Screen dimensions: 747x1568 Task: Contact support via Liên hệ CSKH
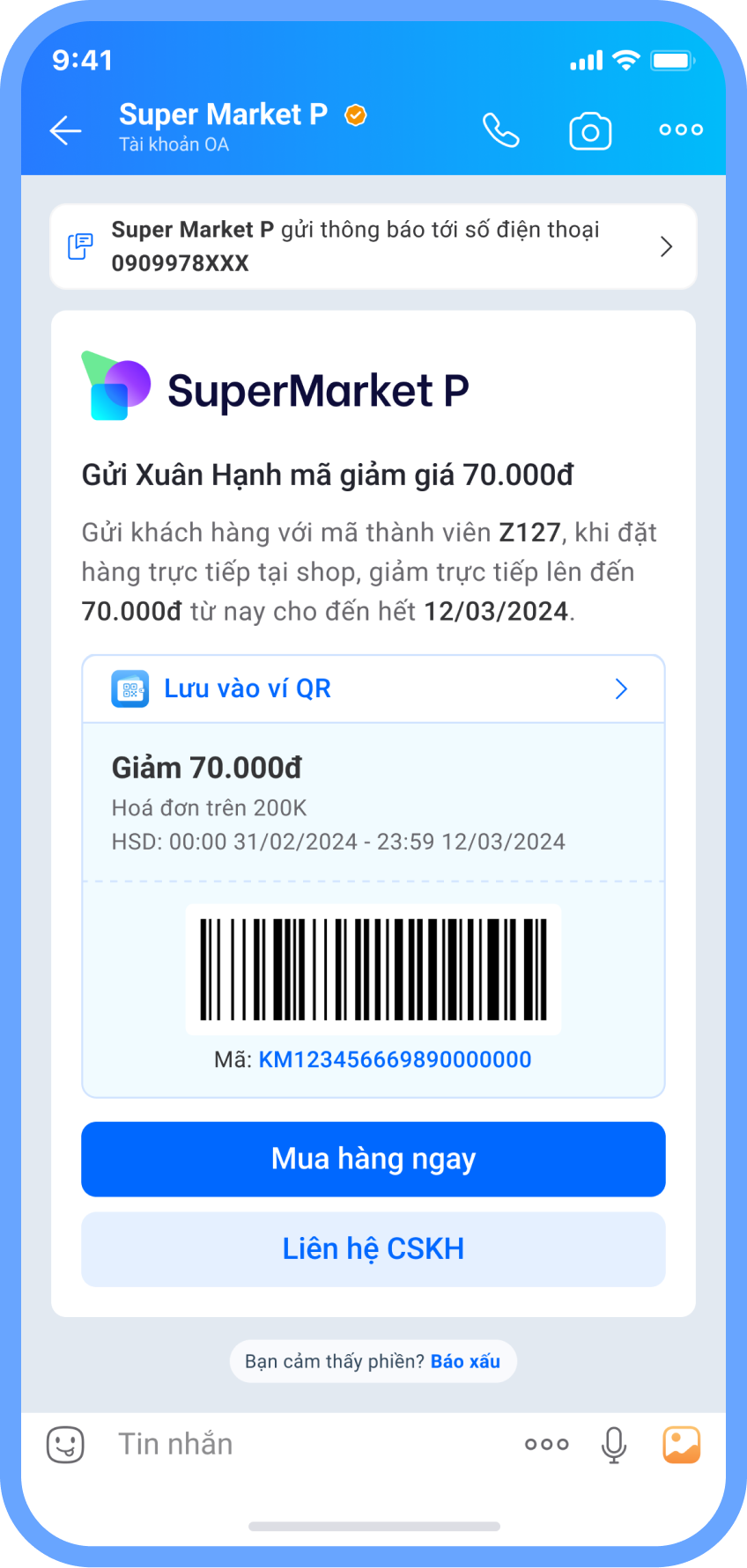click(373, 1248)
